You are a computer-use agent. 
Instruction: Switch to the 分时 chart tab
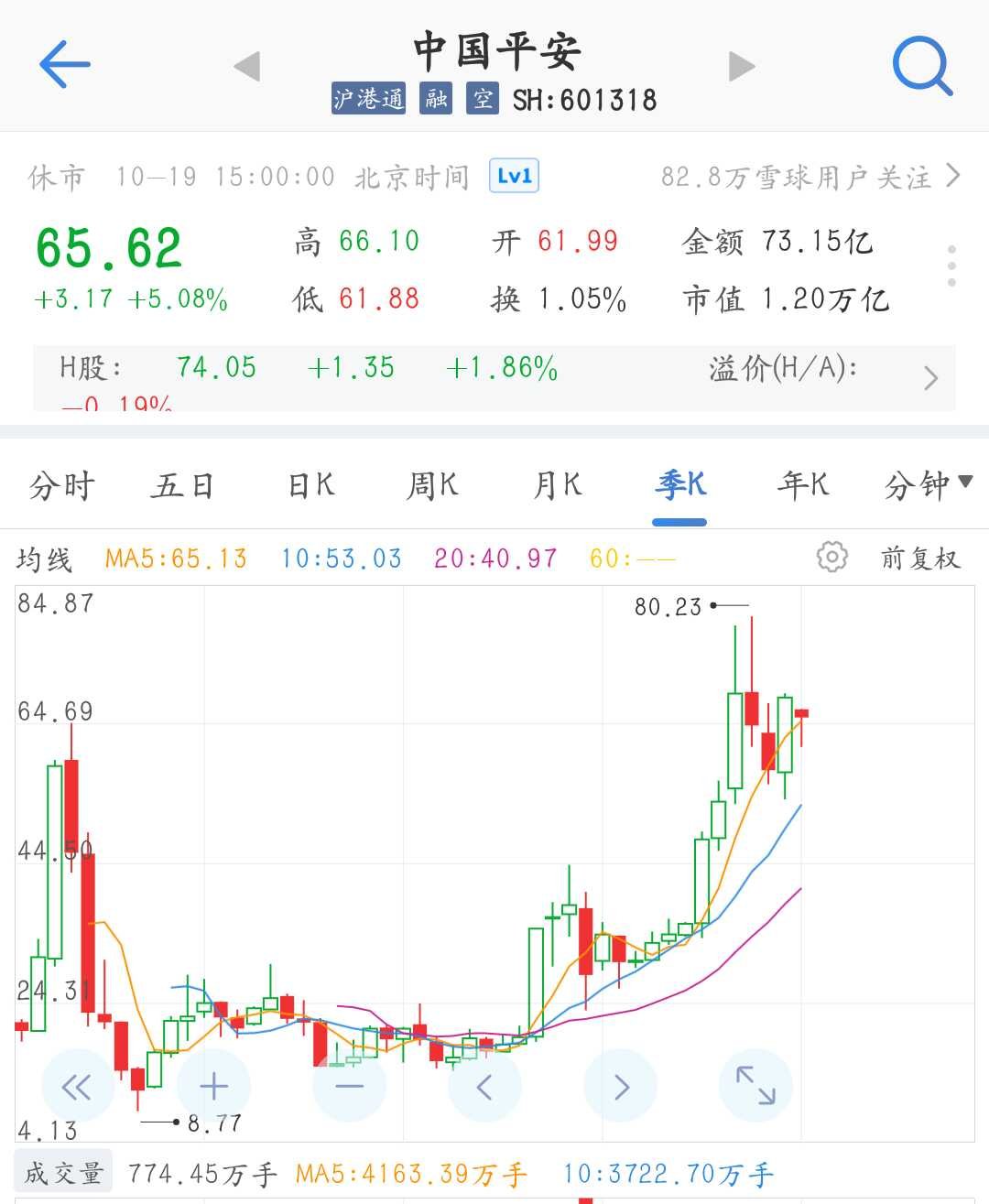[x=61, y=485]
